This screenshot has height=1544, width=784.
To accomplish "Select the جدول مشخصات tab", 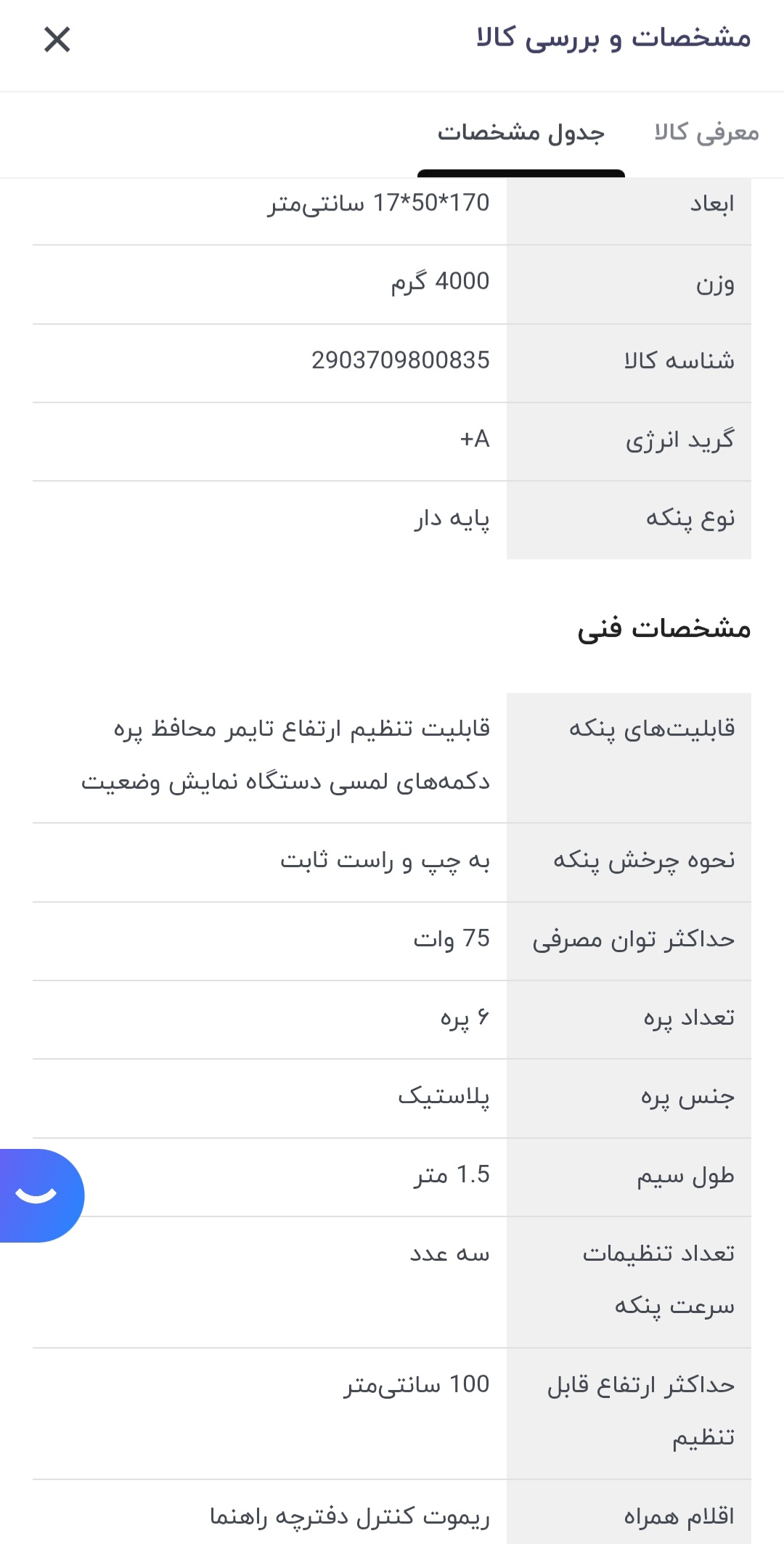I will pyautogui.click(x=520, y=134).
